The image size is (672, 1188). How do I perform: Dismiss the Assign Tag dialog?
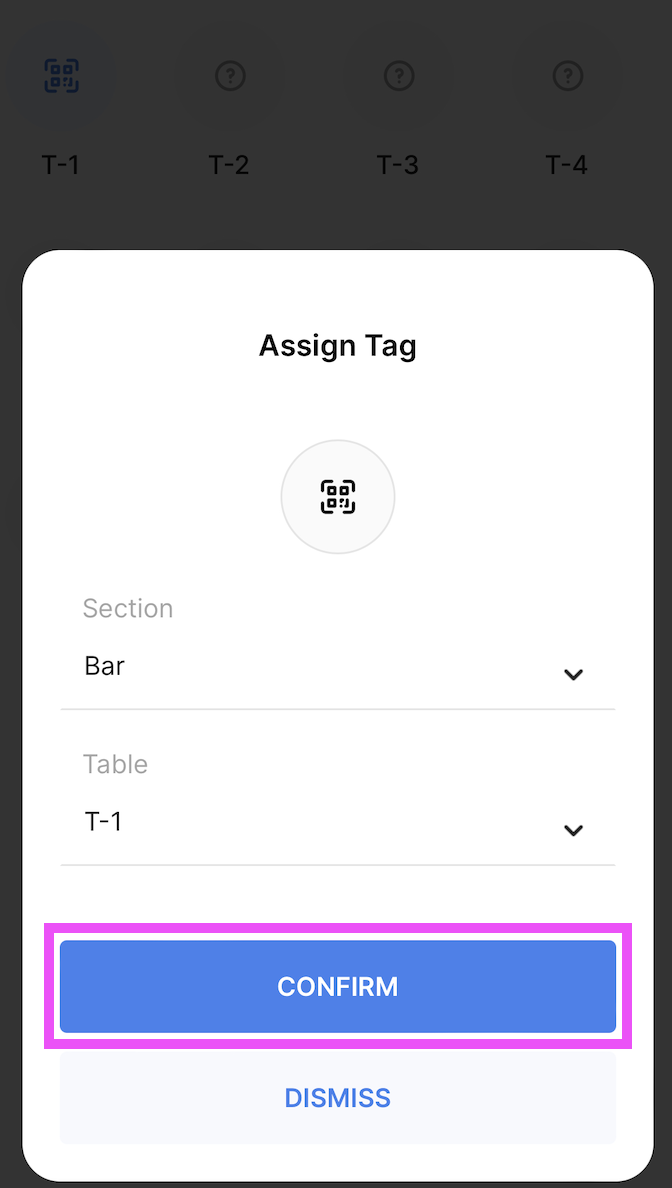pyautogui.click(x=337, y=1098)
